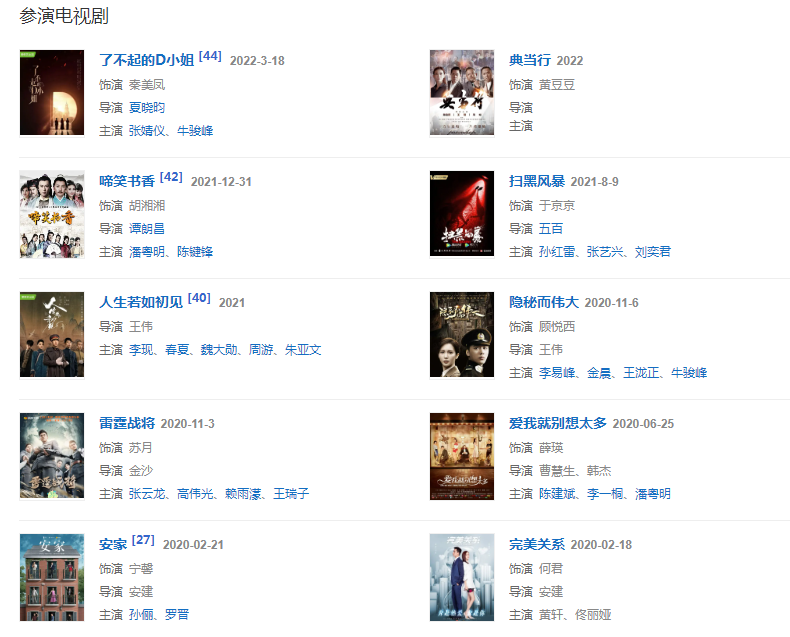Open the 完美关系 title link

pyautogui.click(x=537, y=544)
